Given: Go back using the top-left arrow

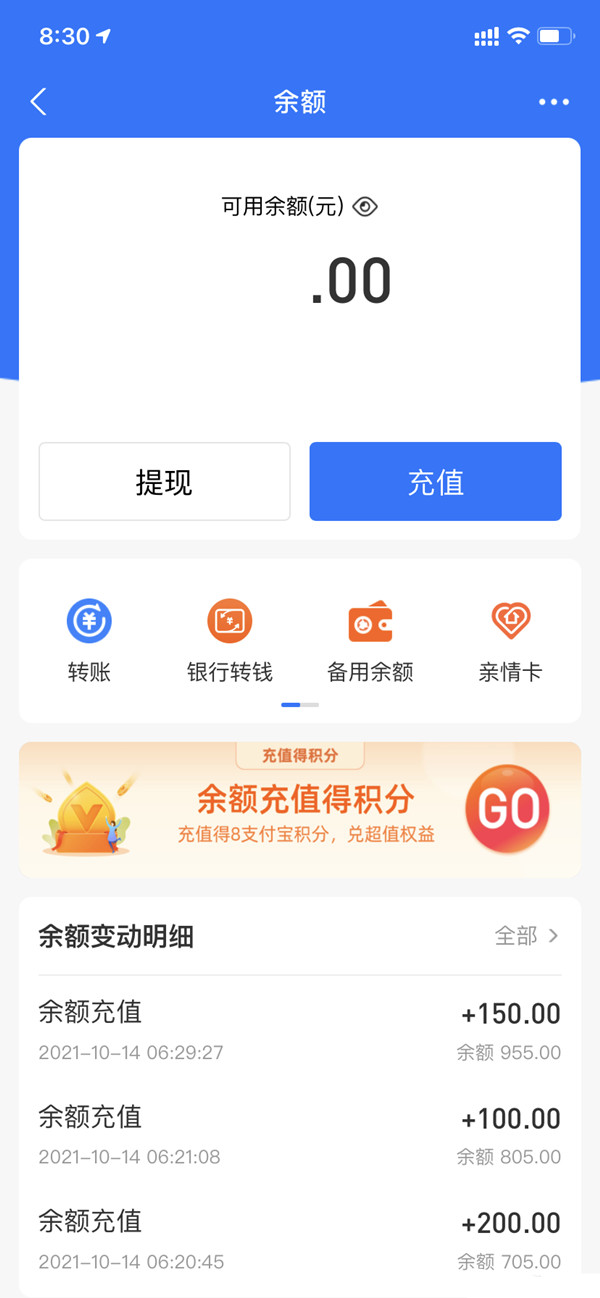Looking at the screenshot, I should click(39, 102).
